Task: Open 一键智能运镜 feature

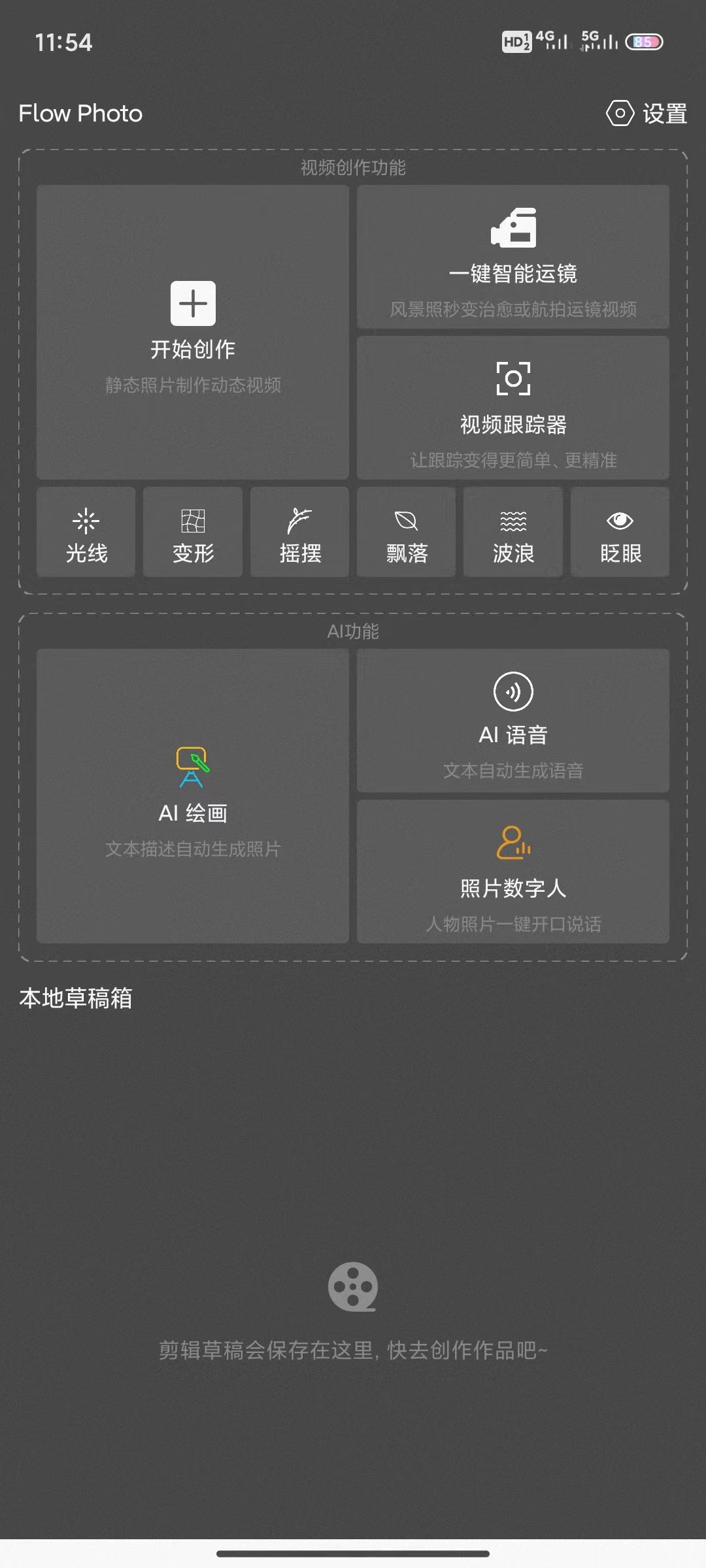Action: coord(513,257)
